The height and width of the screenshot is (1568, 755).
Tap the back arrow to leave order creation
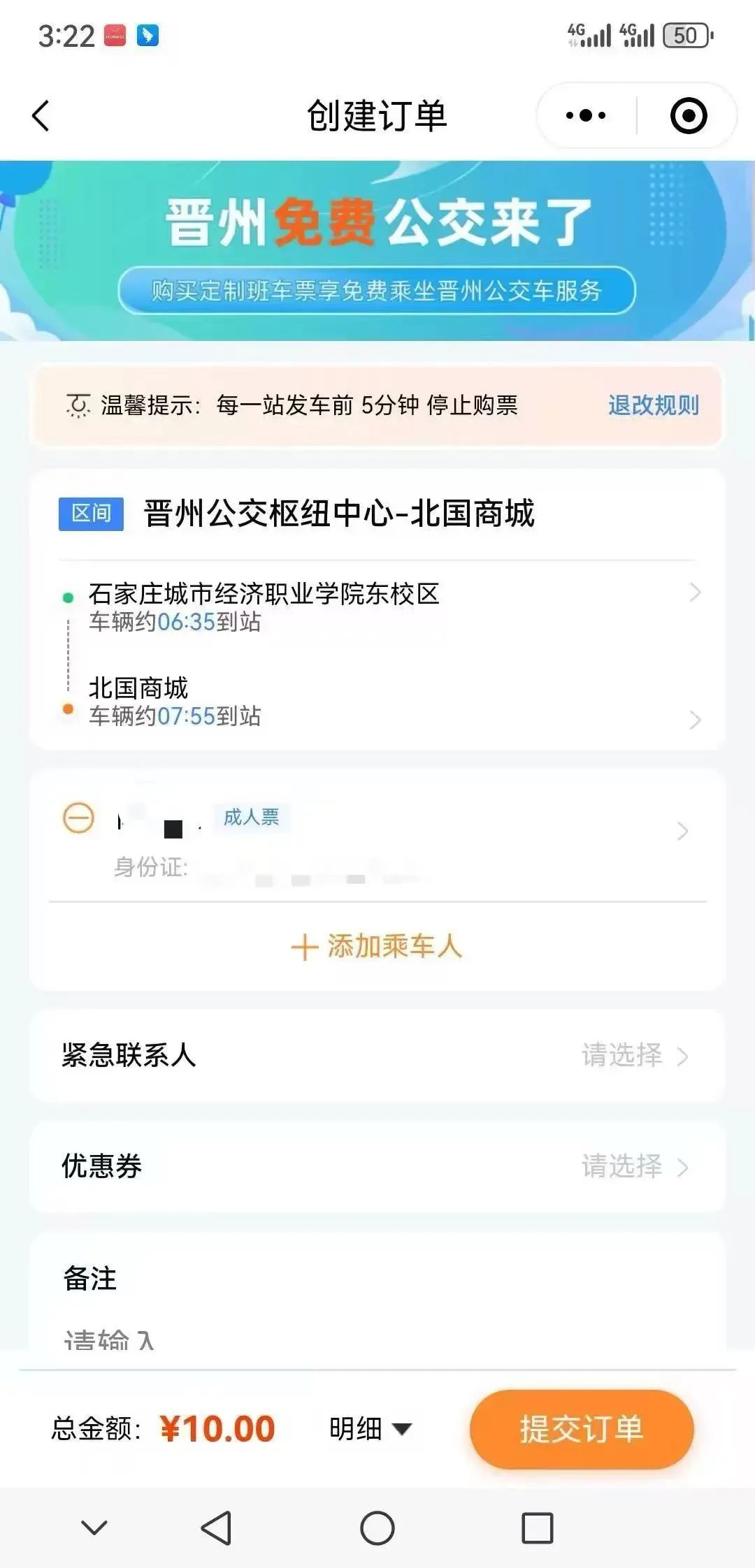pyautogui.click(x=41, y=116)
